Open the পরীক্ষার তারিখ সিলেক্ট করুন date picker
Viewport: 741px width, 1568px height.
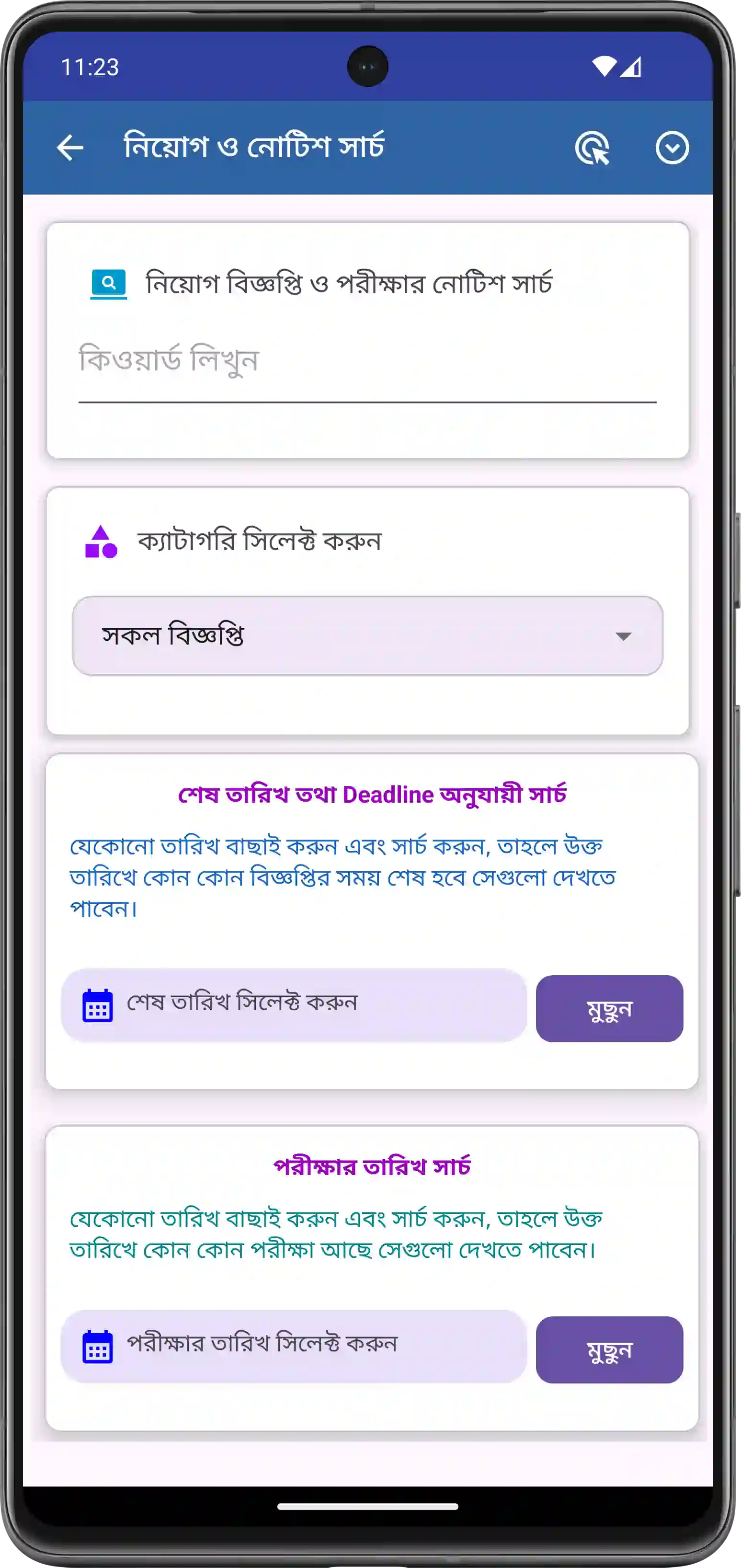294,1347
